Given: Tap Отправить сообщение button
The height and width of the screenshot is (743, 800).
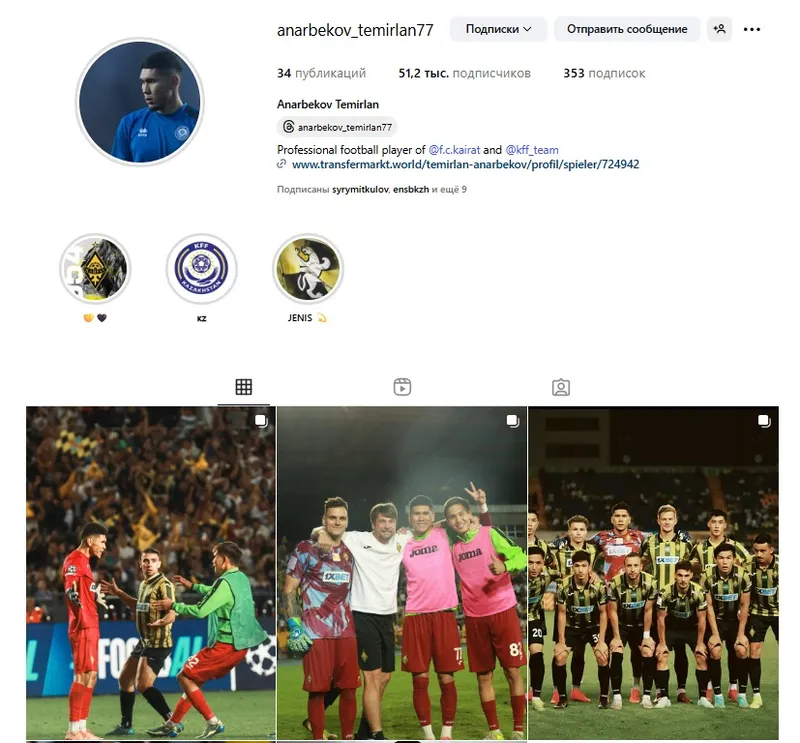Looking at the screenshot, I should pos(627,29).
